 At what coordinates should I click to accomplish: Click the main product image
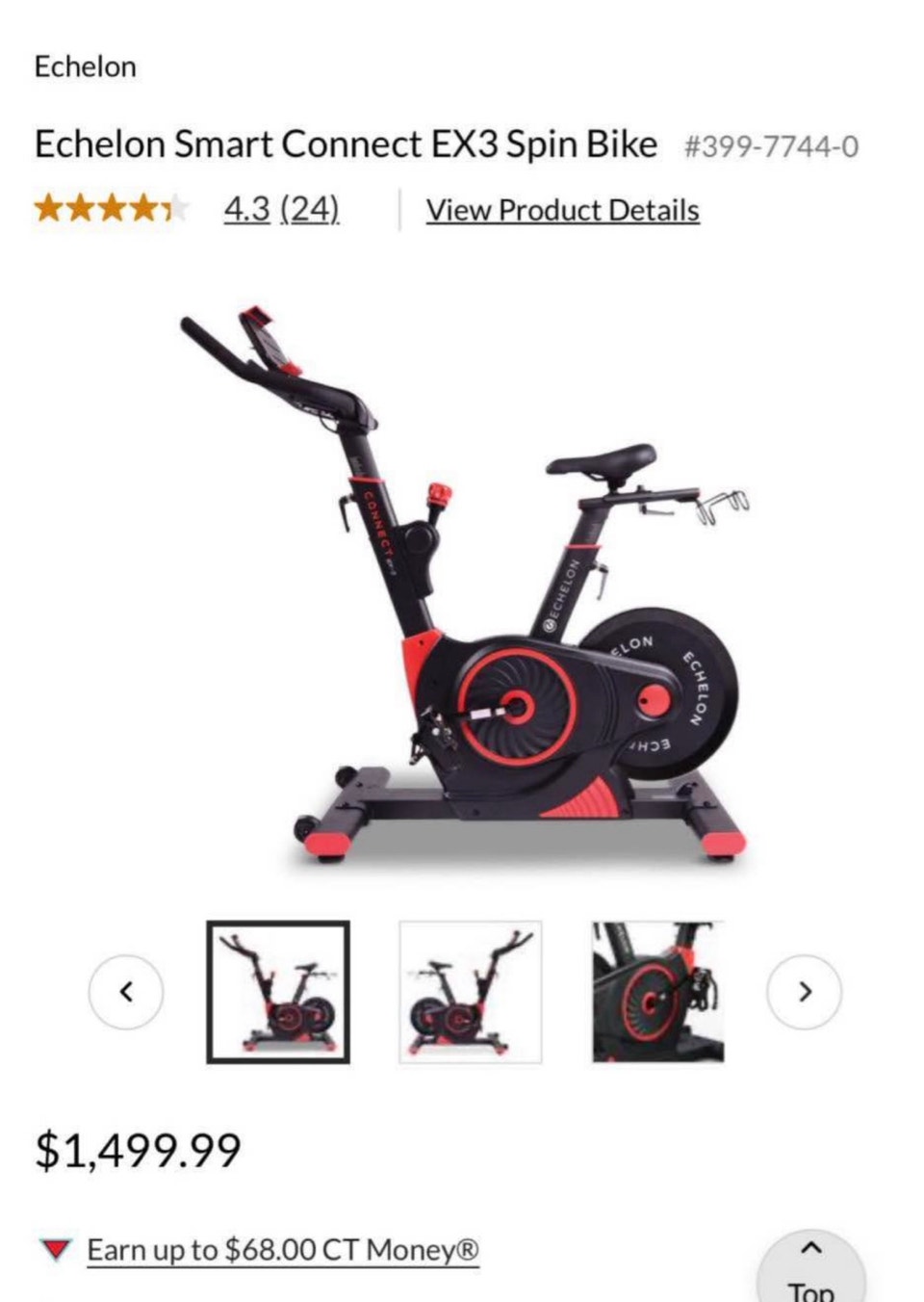point(462,578)
